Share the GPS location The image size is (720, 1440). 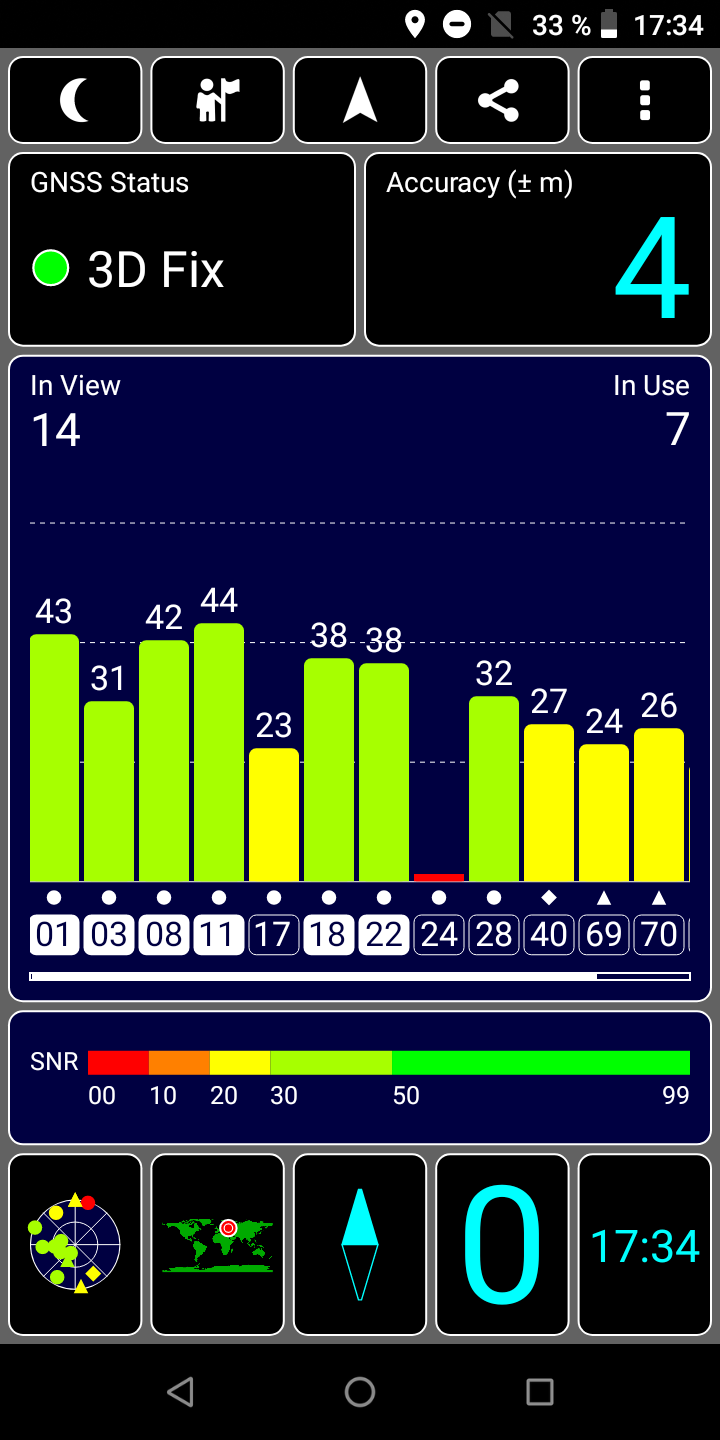[502, 100]
